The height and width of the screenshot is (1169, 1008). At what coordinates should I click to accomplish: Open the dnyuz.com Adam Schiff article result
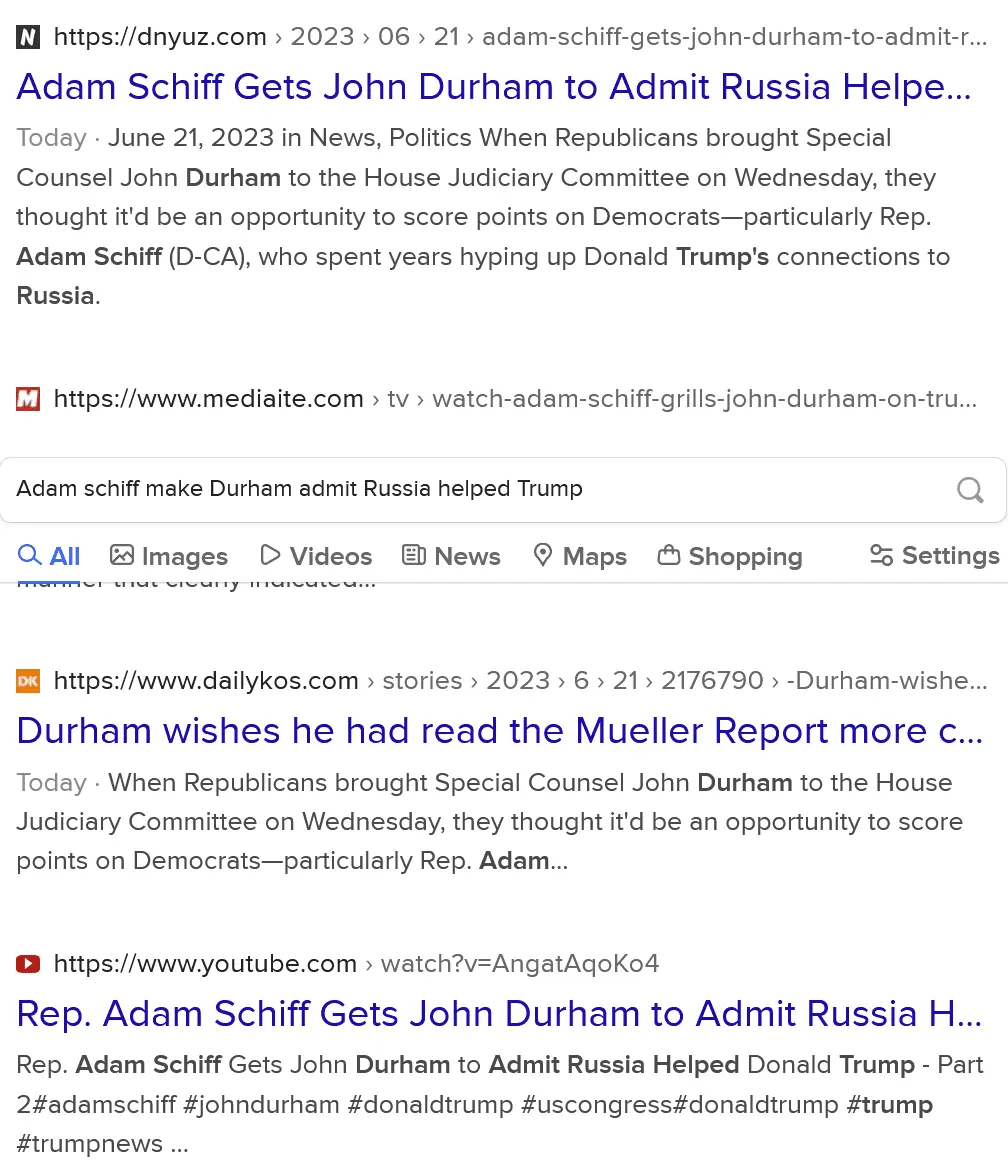point(494,87)
